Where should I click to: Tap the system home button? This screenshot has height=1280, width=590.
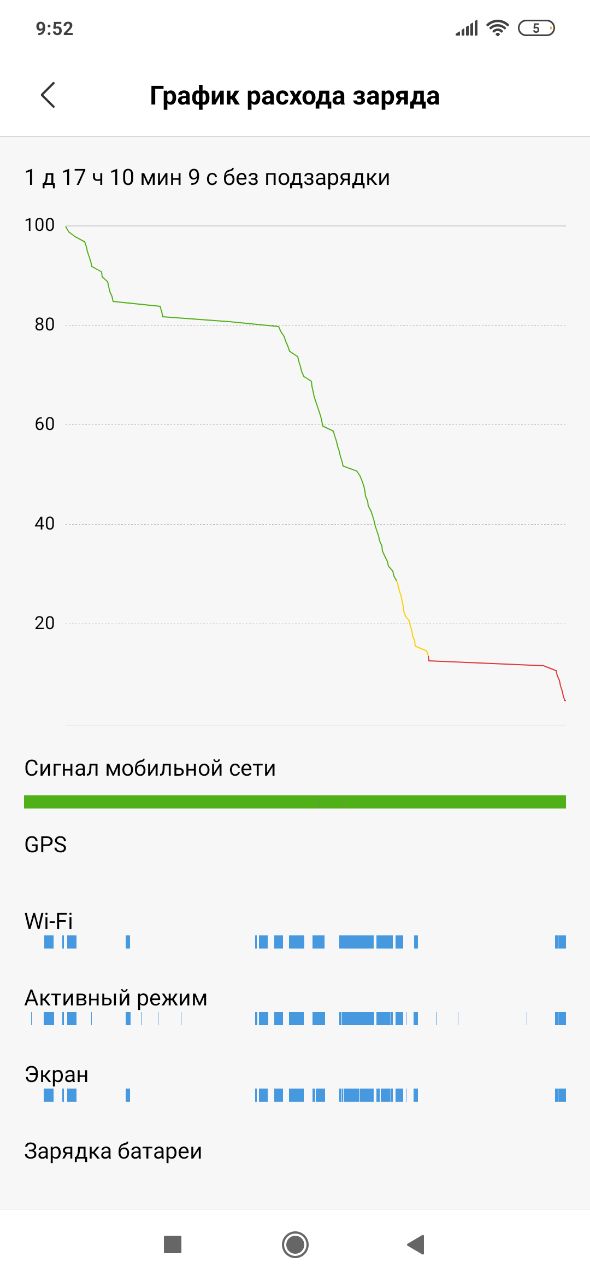295,1244
